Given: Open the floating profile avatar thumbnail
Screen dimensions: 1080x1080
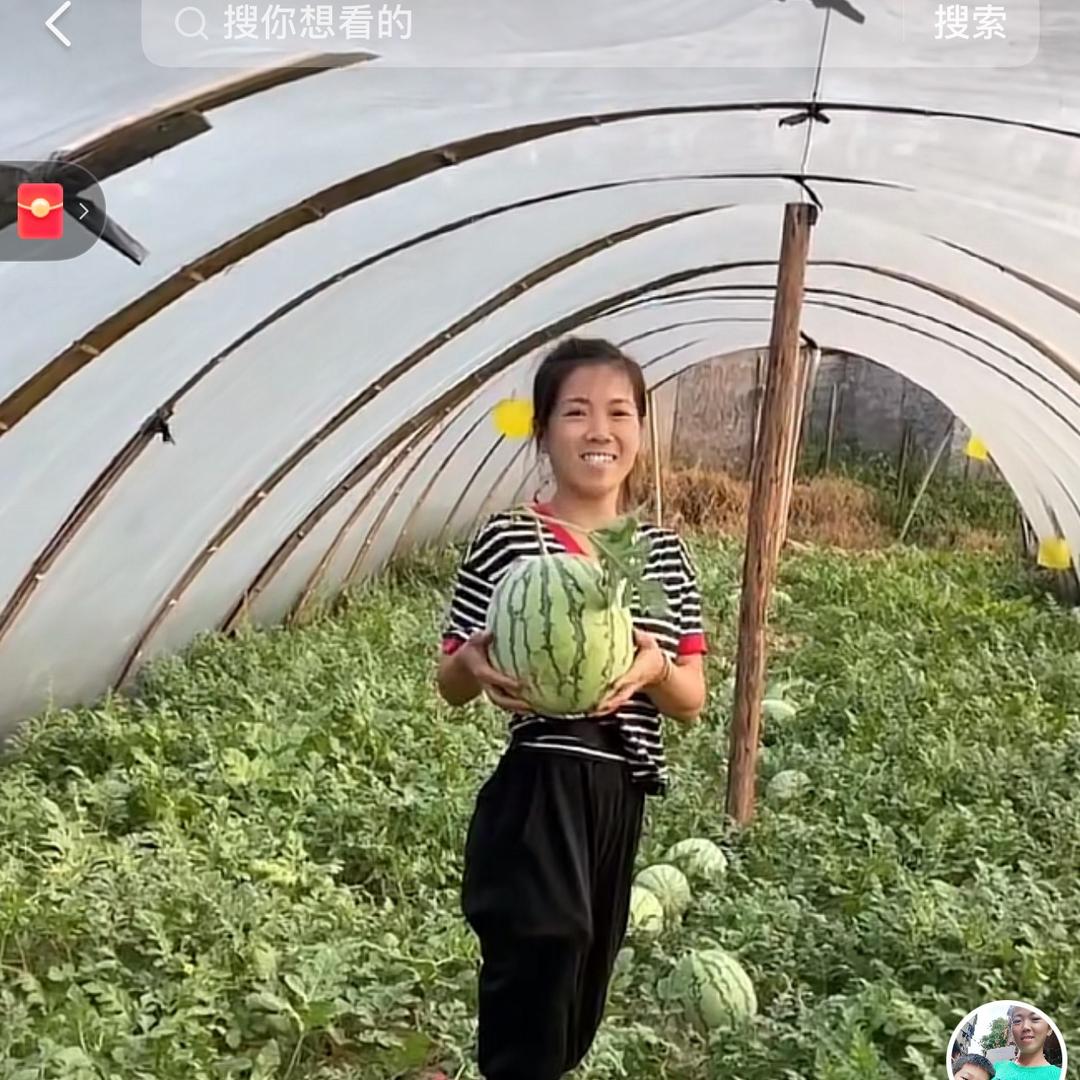Looking at the screenshot, I should [1008, 1043].
